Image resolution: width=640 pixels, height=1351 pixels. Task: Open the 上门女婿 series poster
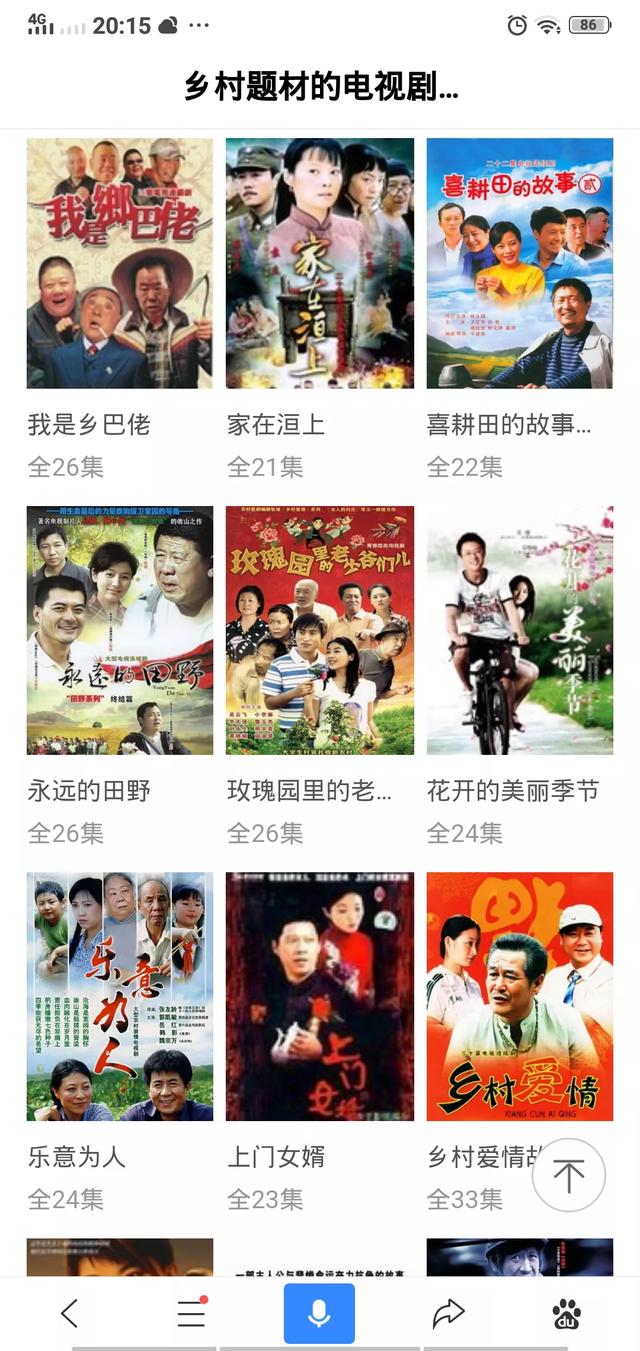(x=320, y=996)
